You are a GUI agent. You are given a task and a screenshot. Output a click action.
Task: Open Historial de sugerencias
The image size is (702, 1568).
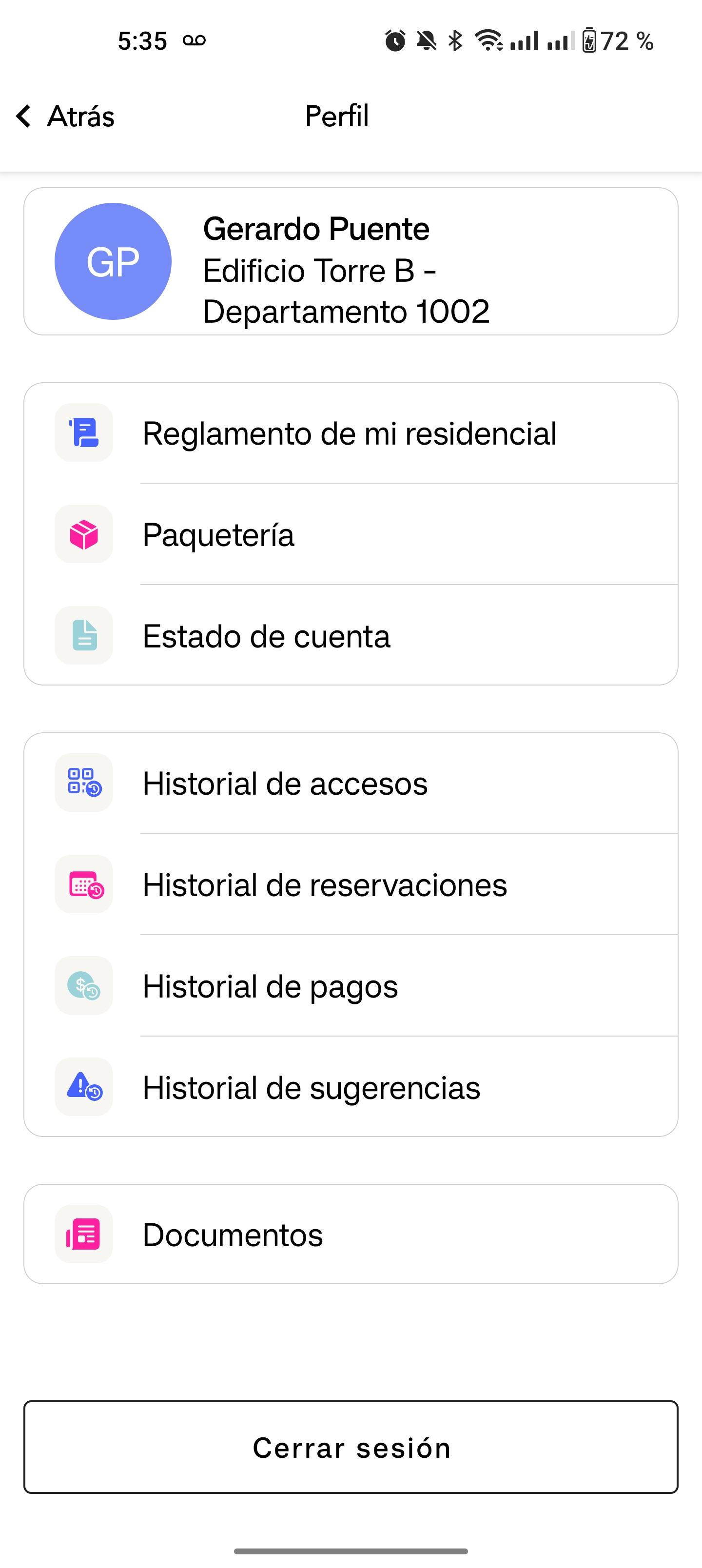(x=351, y=1086)
